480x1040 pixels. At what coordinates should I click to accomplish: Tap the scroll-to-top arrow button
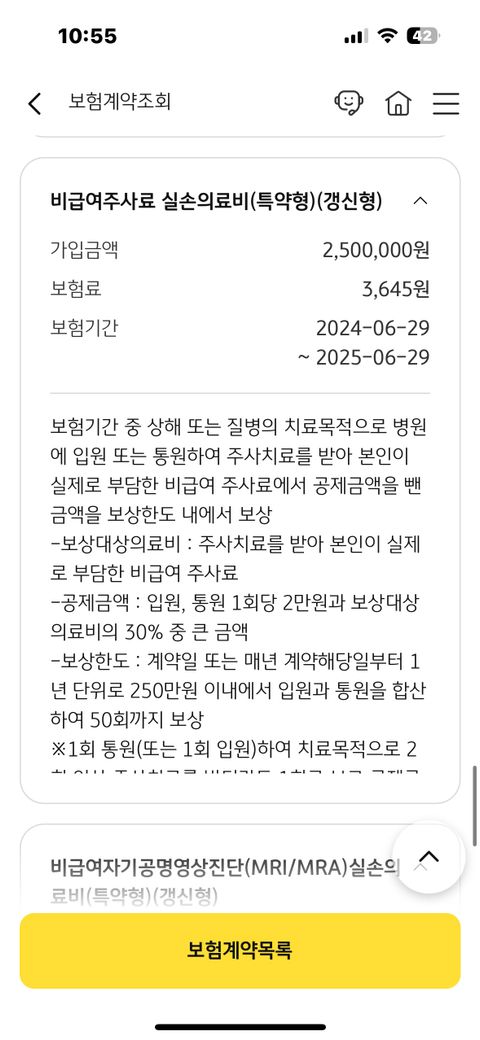point(429,858)
